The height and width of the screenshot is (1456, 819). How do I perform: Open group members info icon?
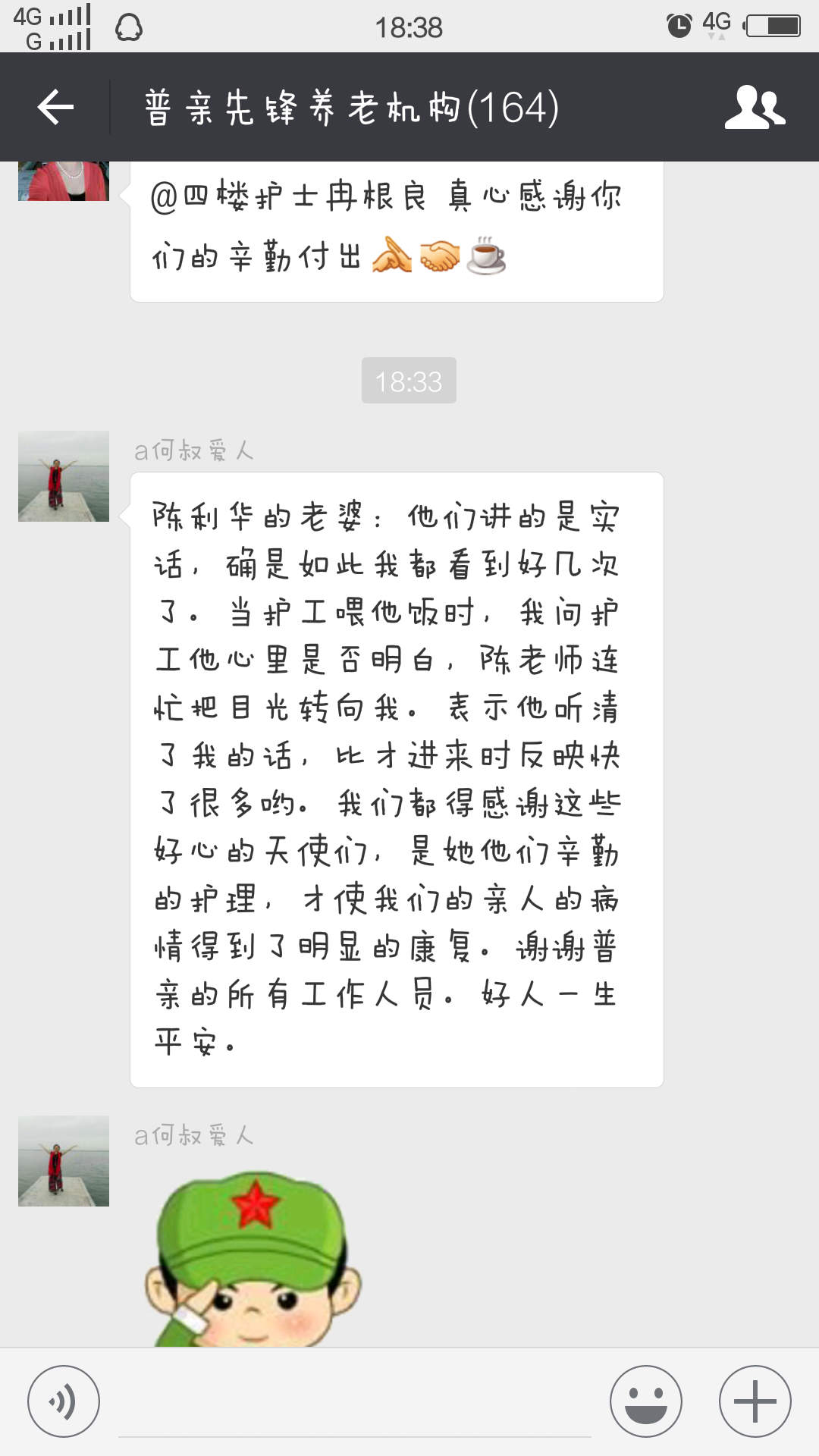tap(754, 107)
